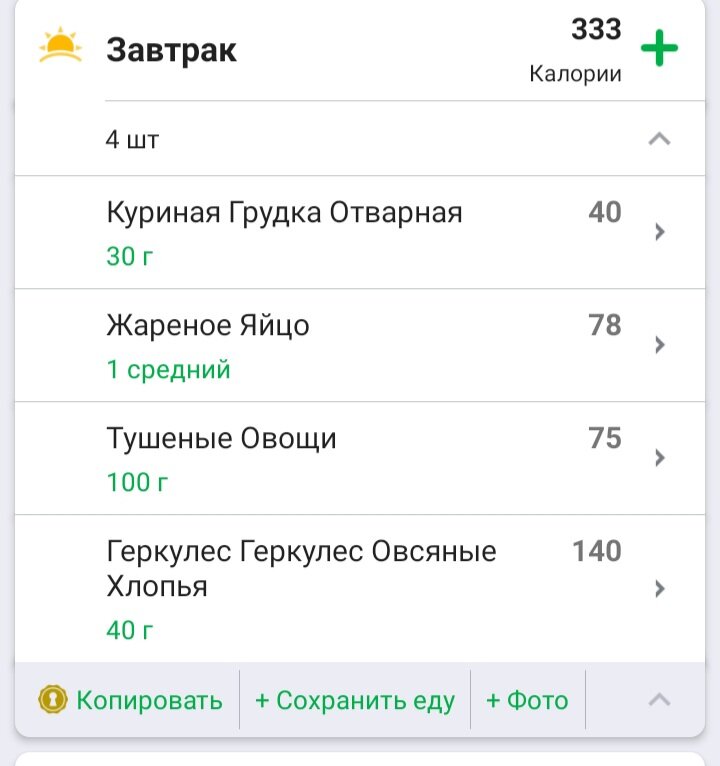Open Жареное Яйцо entry
Viewport: 720px width, 766px height.
click(x=380, y=346)
